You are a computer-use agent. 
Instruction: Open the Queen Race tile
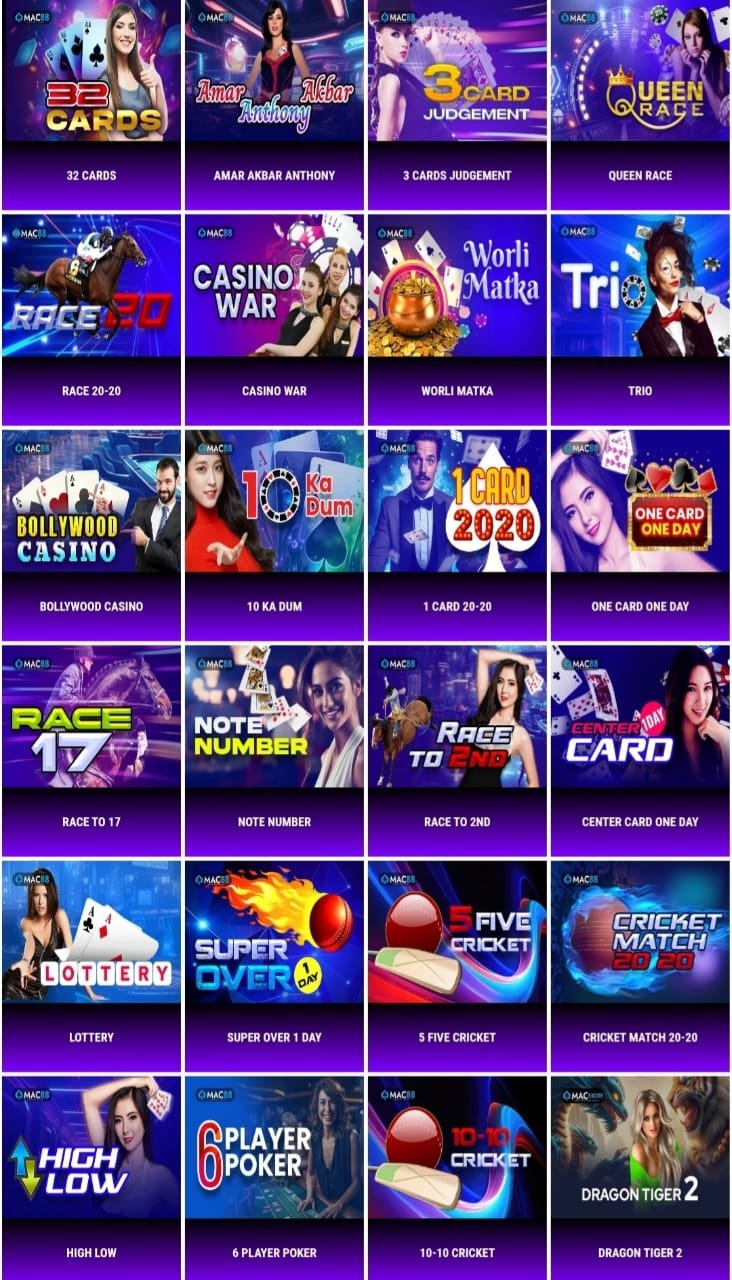(640, 105)
